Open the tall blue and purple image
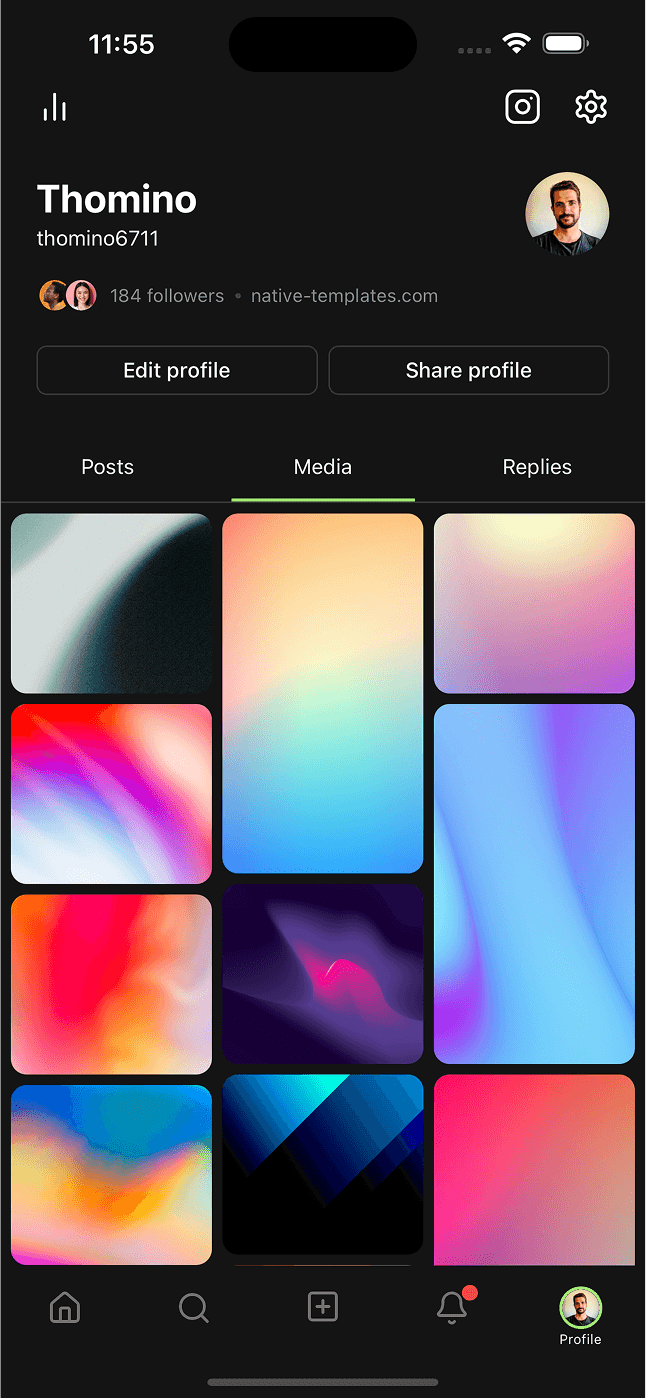This screenshot has height=1398, width=646. point(534,883)
